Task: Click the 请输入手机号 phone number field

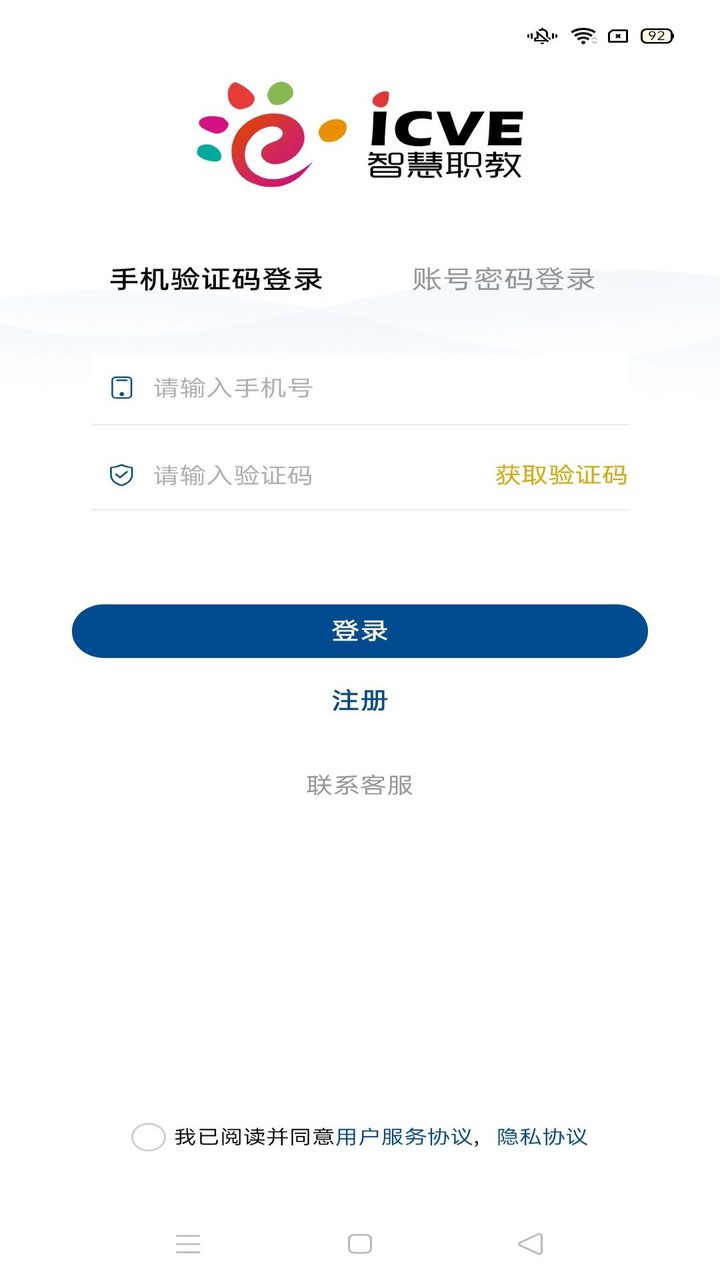Action: 300,388
